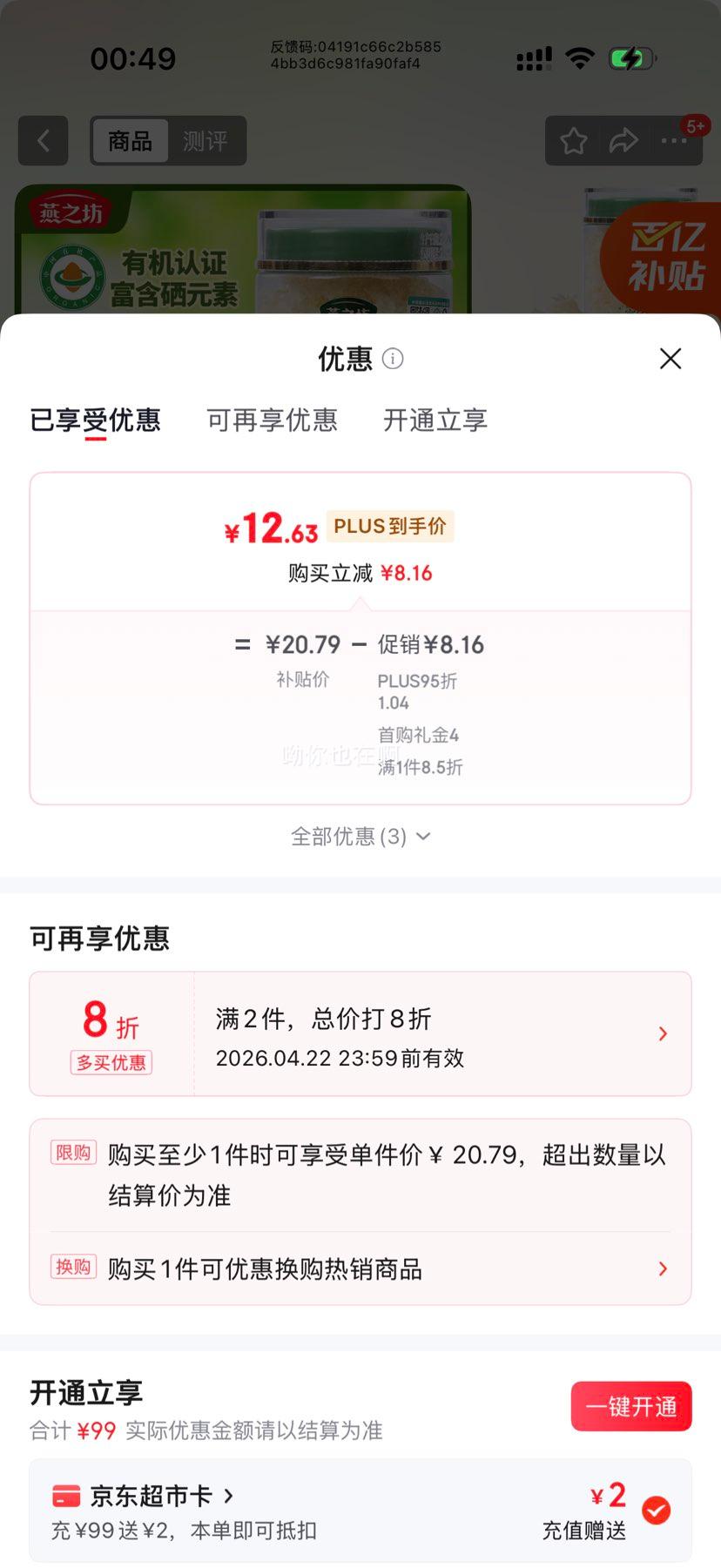This screenshot has height=1568, width=721.
Task: Tap the 一键开通 button
Action: pos(630,1406)
